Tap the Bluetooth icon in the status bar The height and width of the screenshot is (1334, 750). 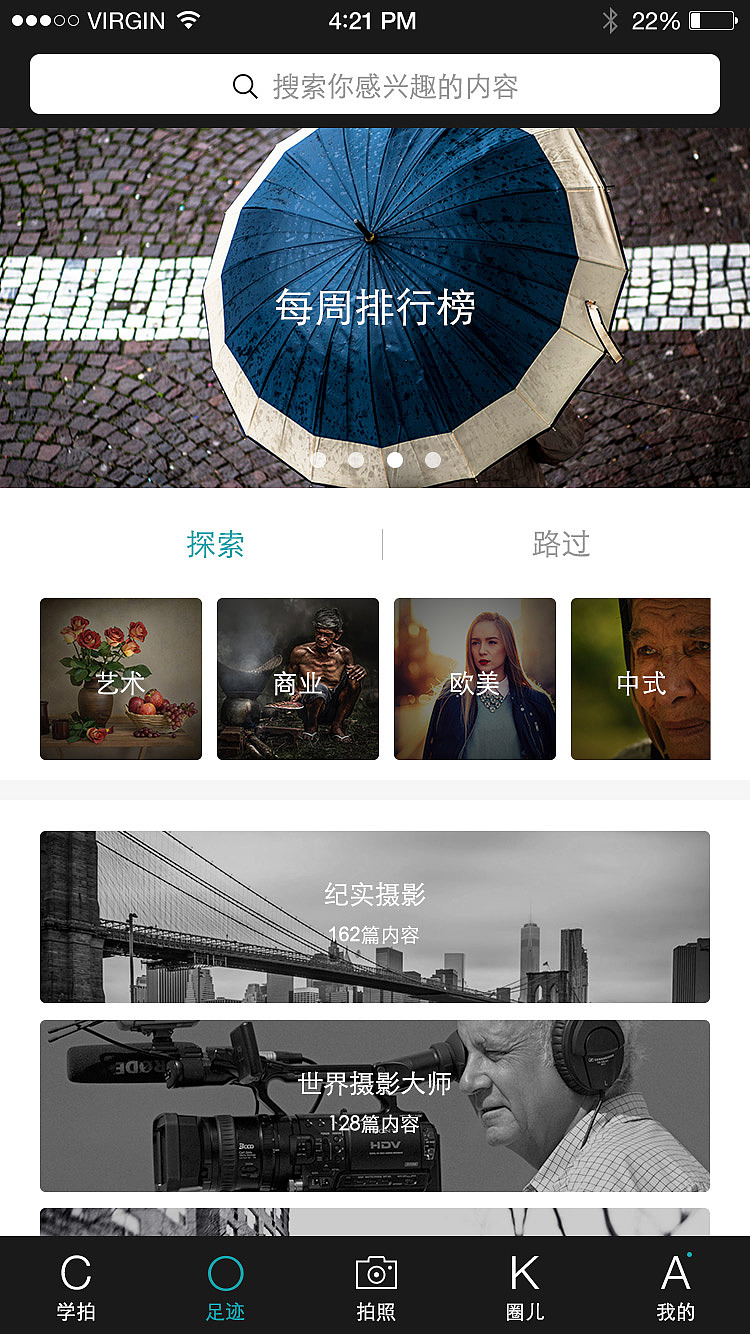click(613, 18)
